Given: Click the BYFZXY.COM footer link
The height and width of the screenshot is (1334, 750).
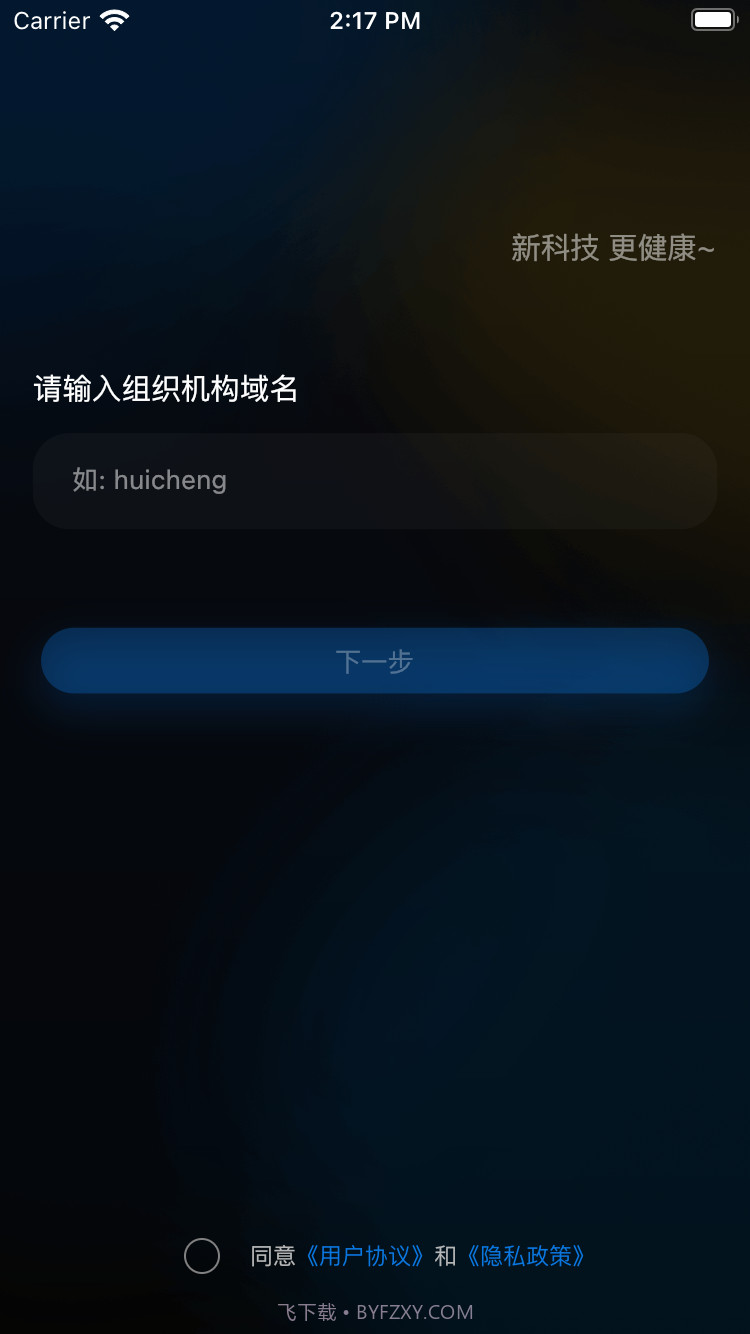Looking at the screenshot, I should click(414, 1312).
